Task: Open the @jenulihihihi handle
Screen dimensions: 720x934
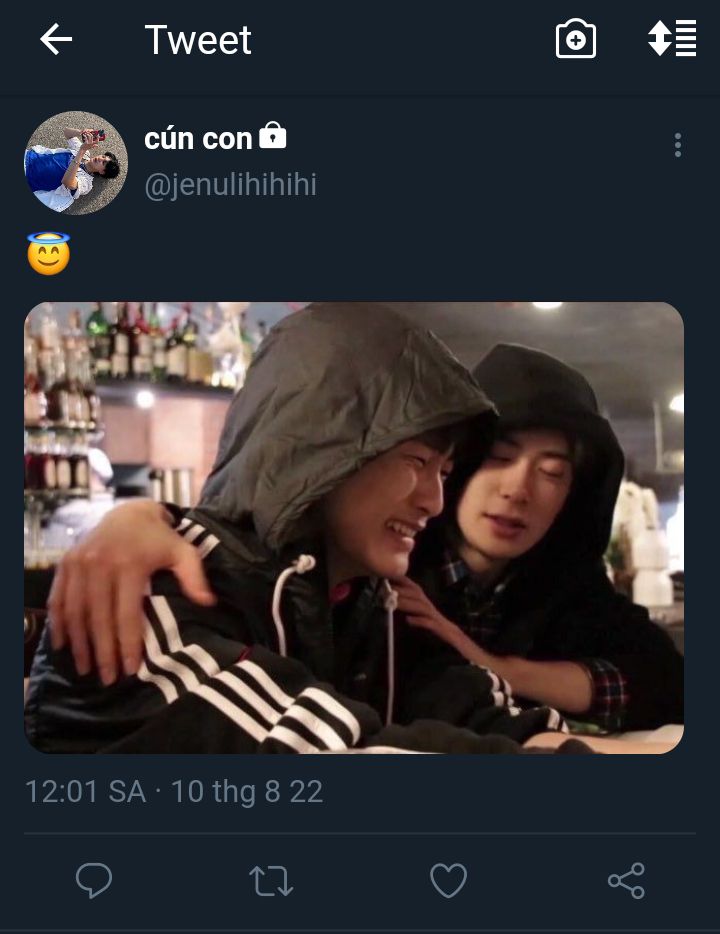Action: point(230,186)
